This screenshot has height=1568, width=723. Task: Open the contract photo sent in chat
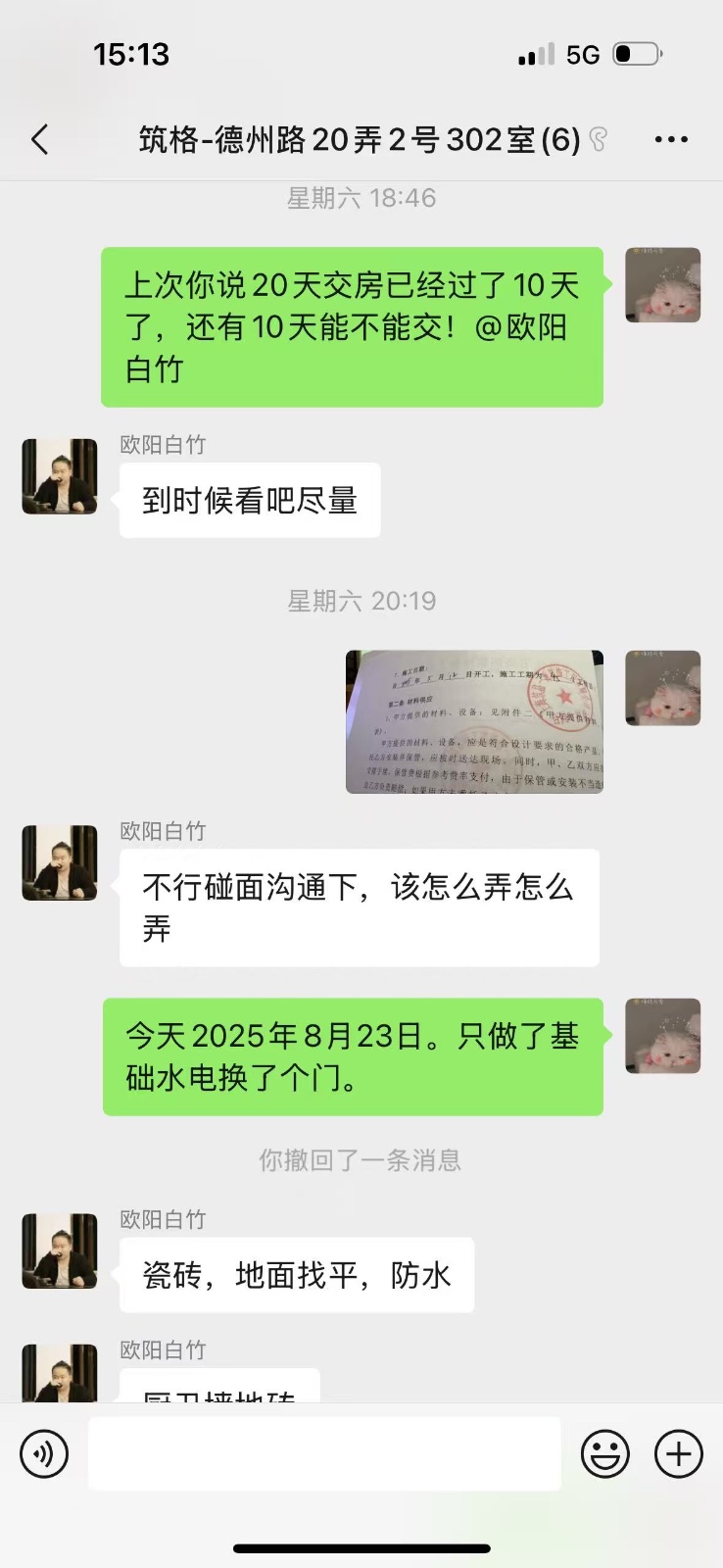click(x=474, y=721)
